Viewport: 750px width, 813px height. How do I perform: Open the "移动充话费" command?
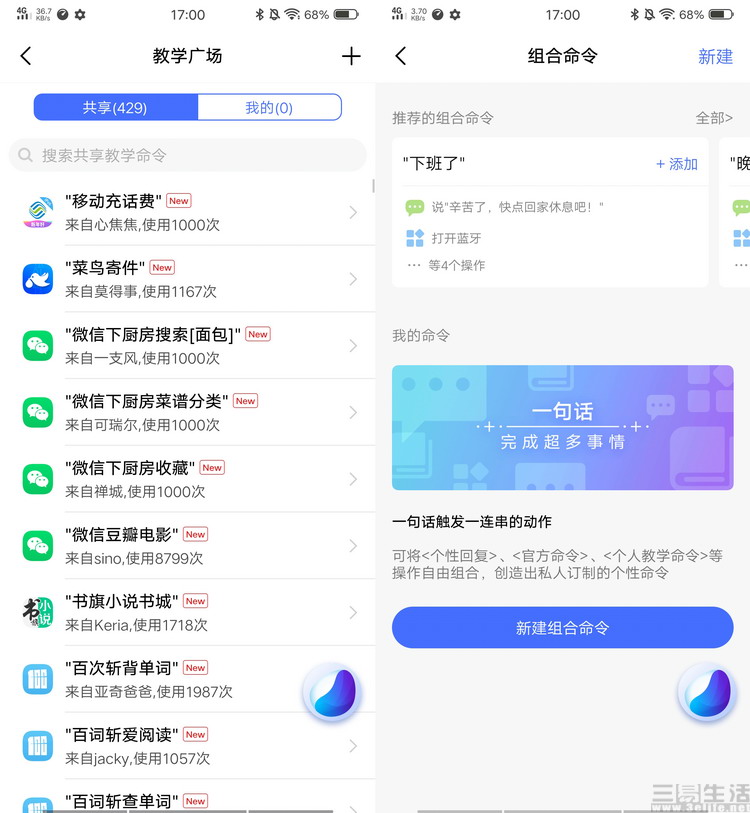point(190,212)
